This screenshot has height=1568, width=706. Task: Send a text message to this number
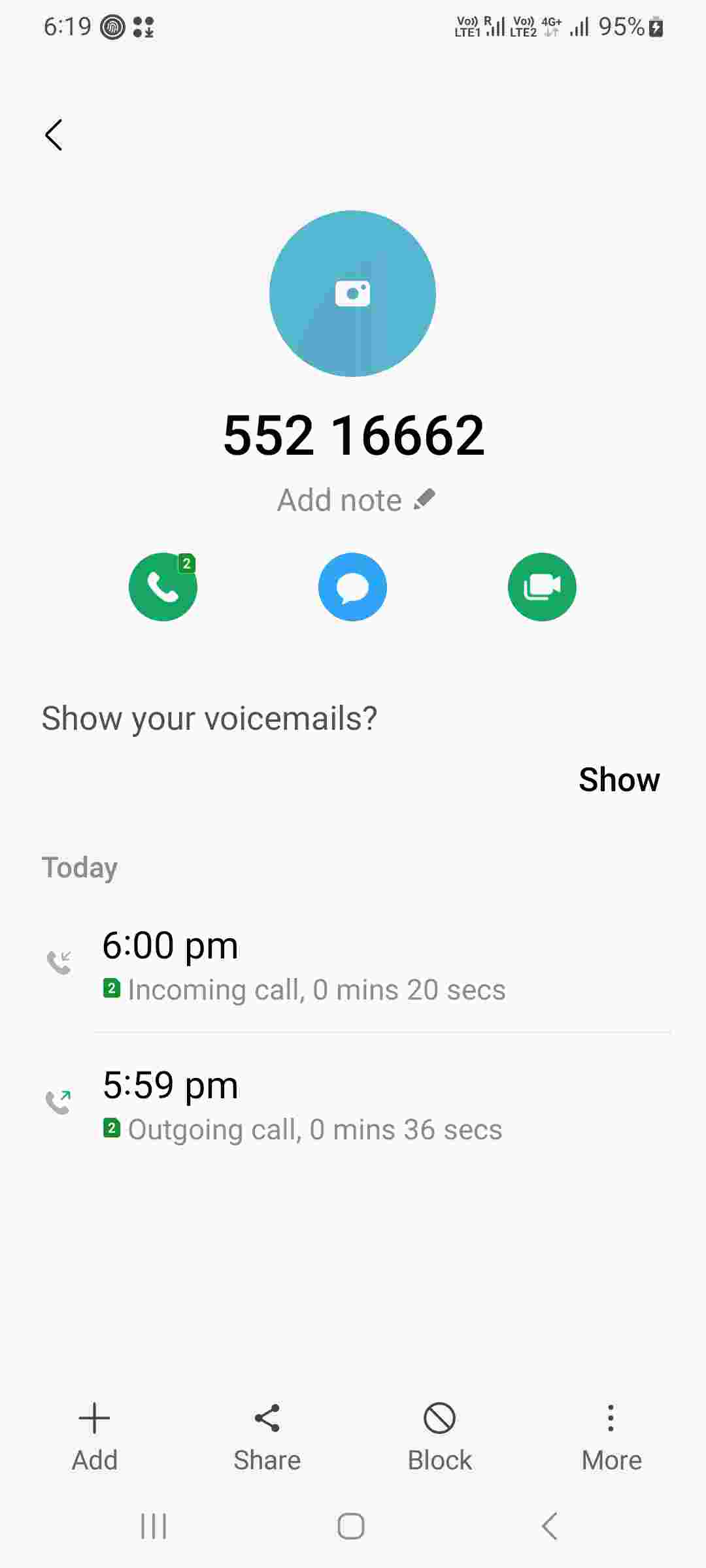(x=352, y=587)
